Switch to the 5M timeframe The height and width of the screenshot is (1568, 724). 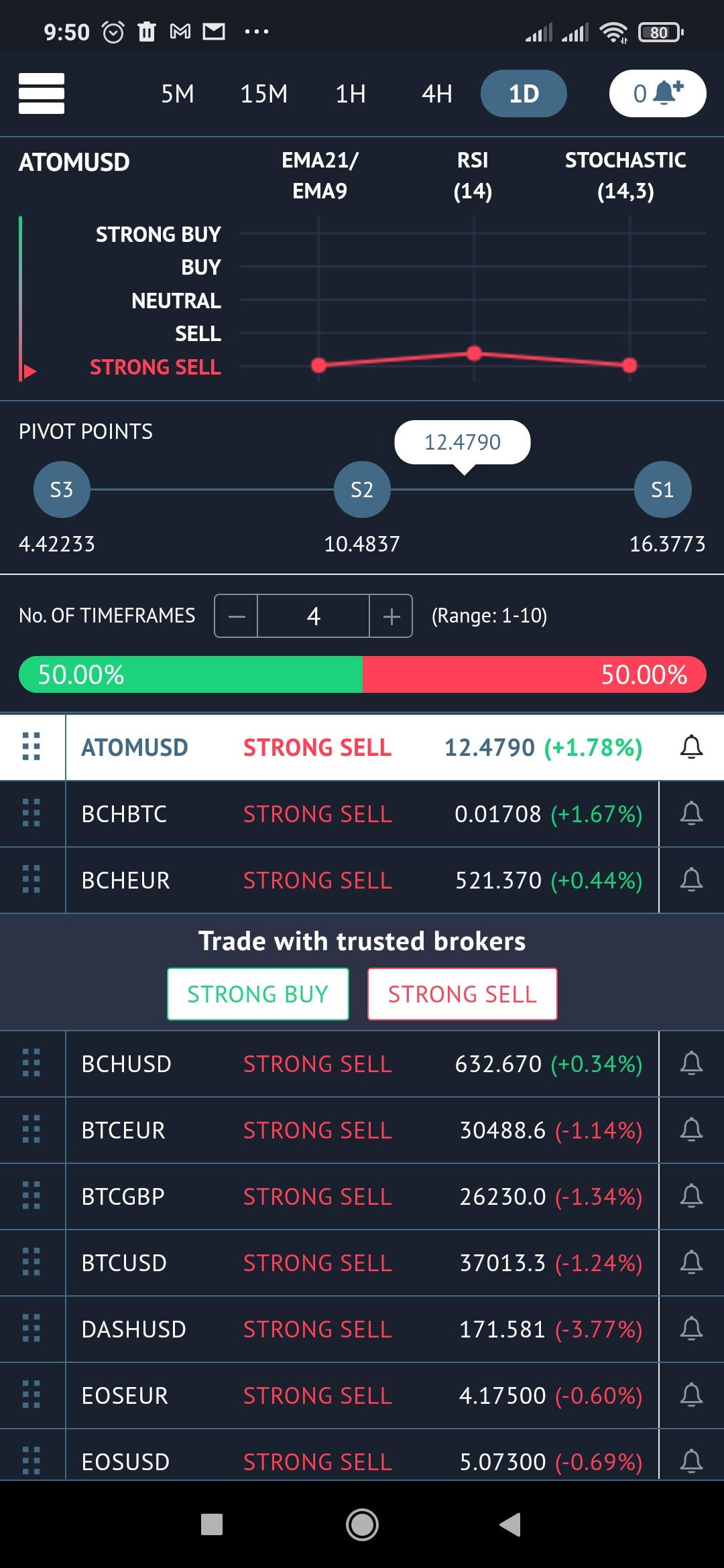pos(178,94)
